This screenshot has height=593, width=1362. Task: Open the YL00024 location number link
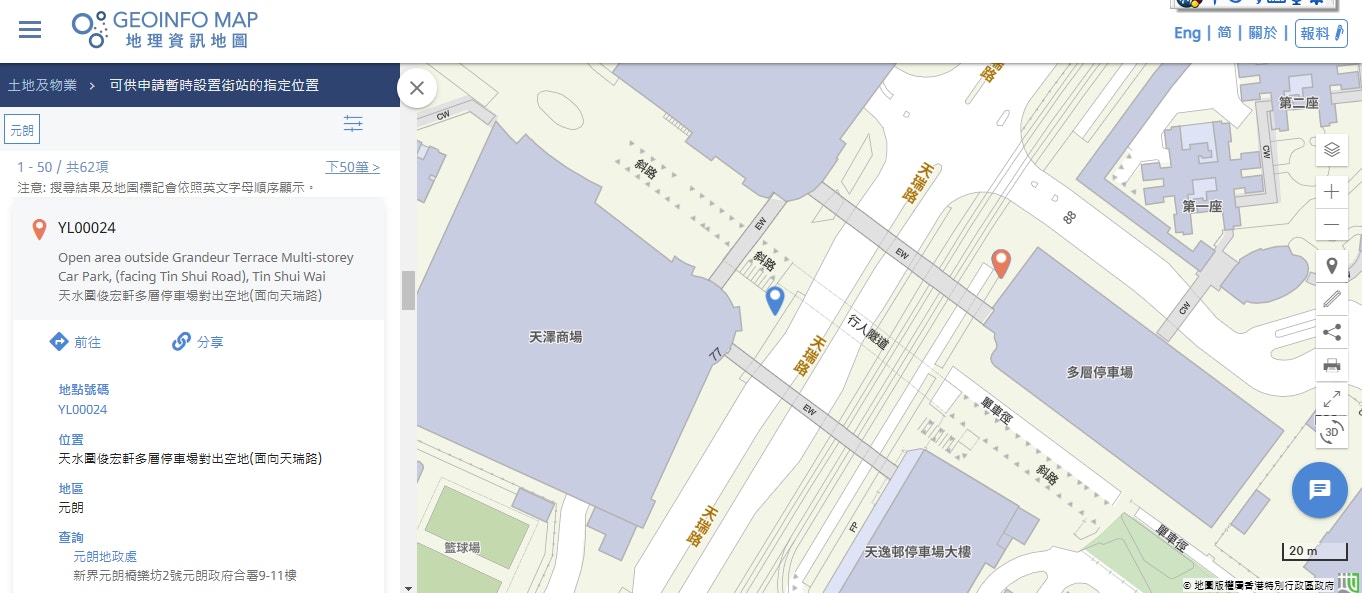tap(82, 409)
